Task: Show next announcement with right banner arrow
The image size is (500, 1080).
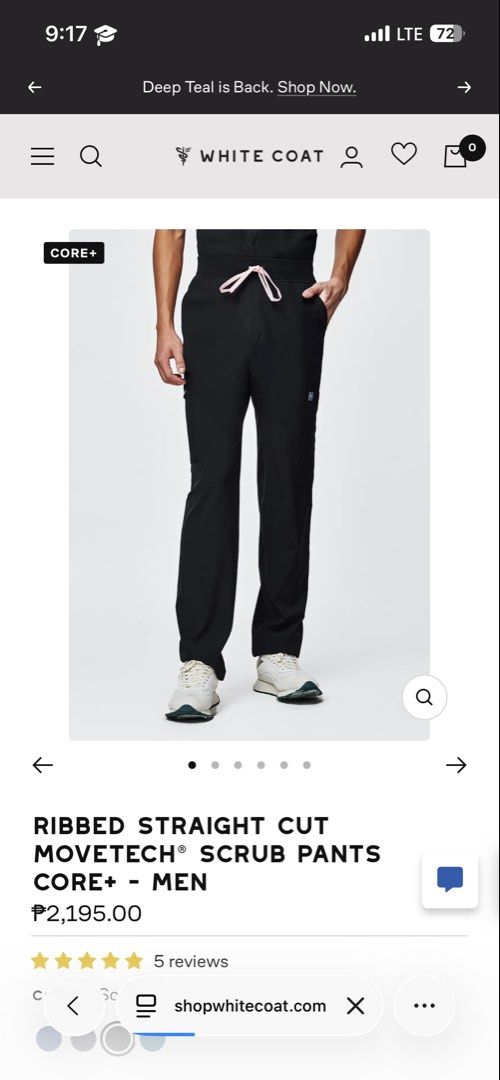Action: point(464,87)
